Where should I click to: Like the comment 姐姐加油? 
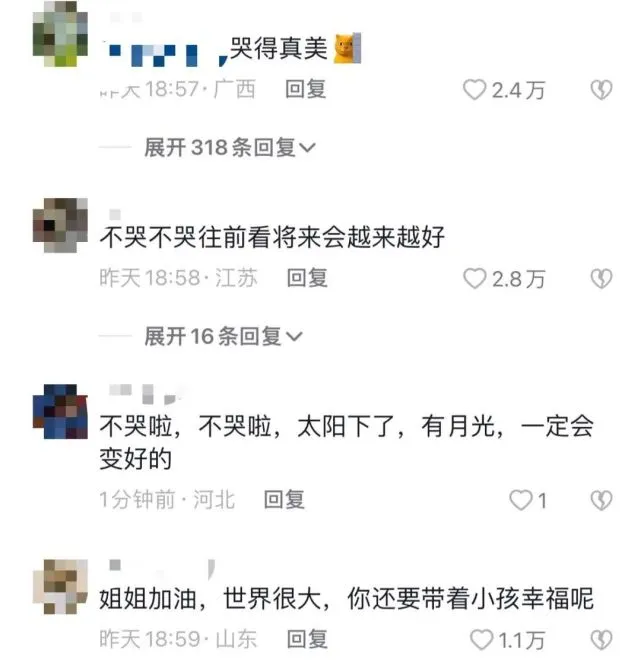(x=481, y=640)
